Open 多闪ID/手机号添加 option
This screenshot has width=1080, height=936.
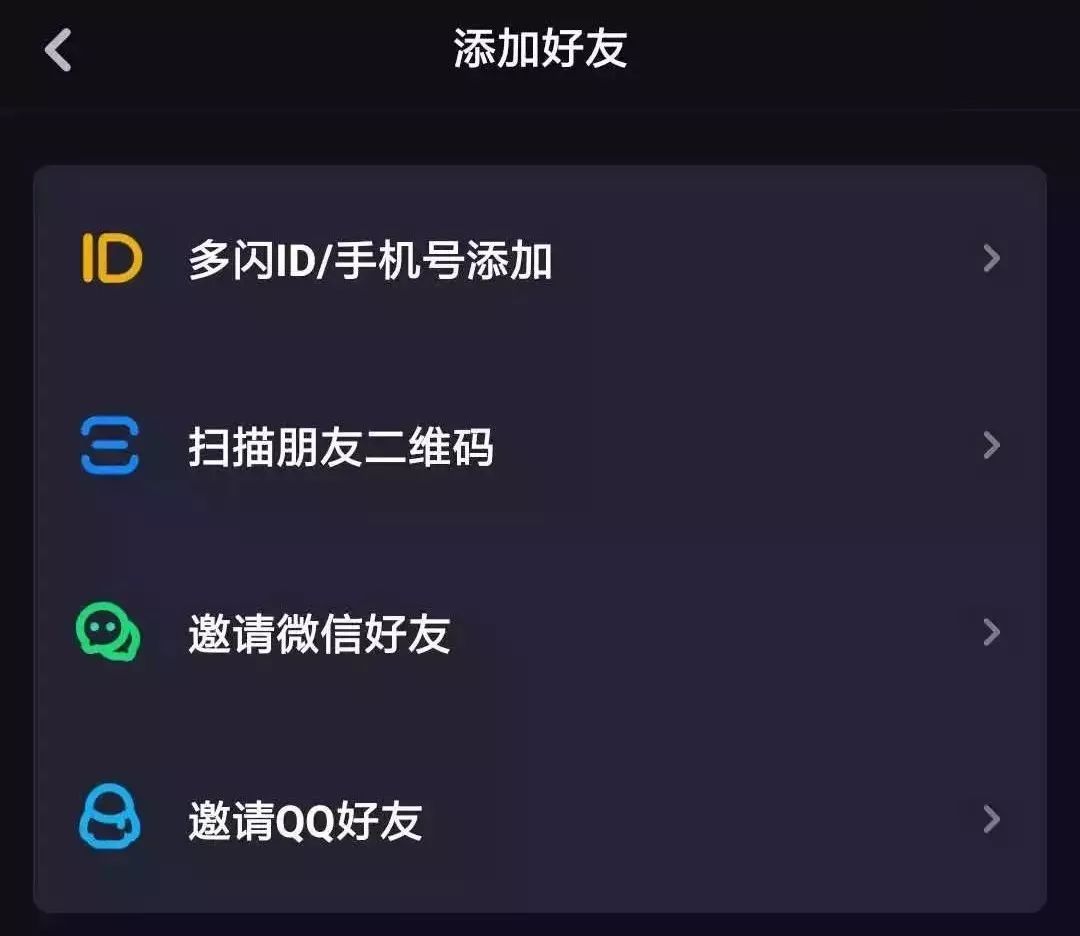[370, 260]
